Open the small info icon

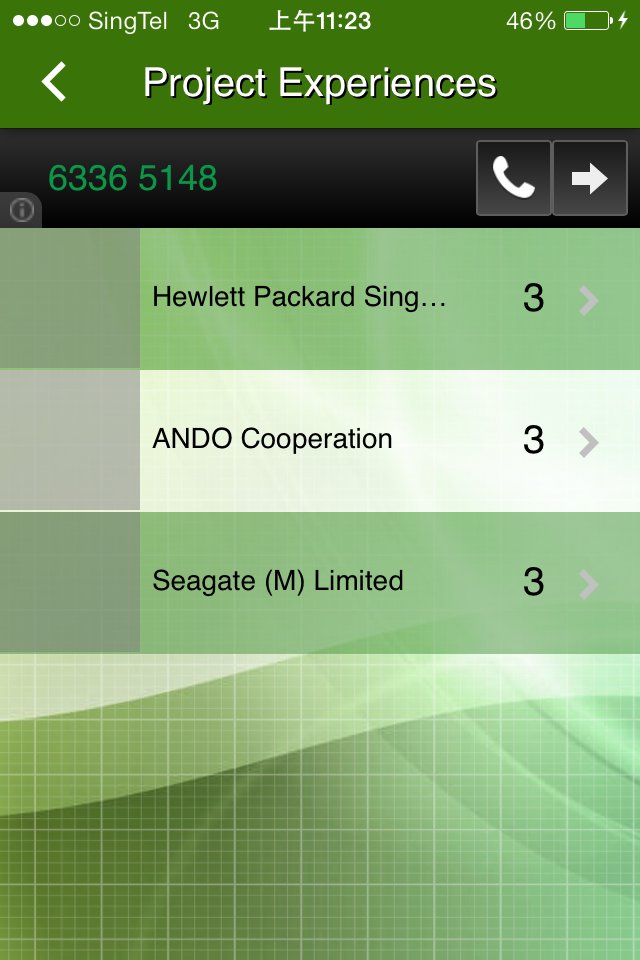[x=21, y=210]
